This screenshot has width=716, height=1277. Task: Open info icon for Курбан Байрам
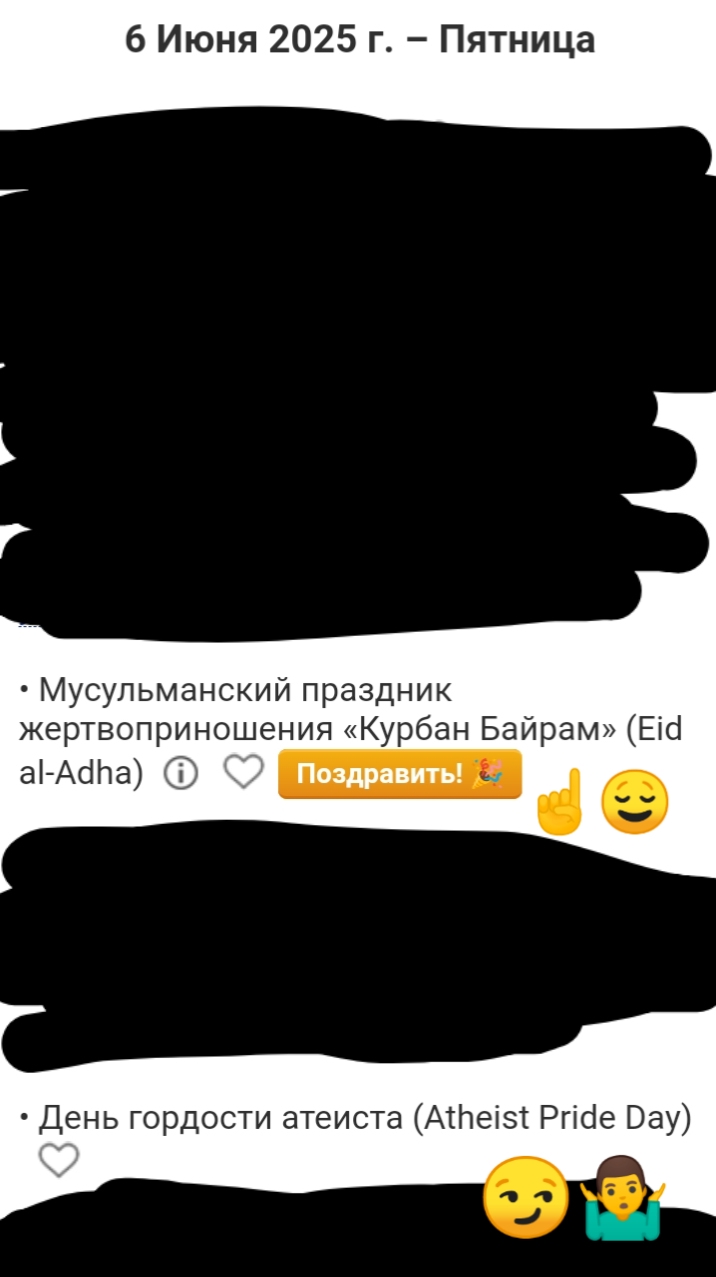(x=181, y=773)
